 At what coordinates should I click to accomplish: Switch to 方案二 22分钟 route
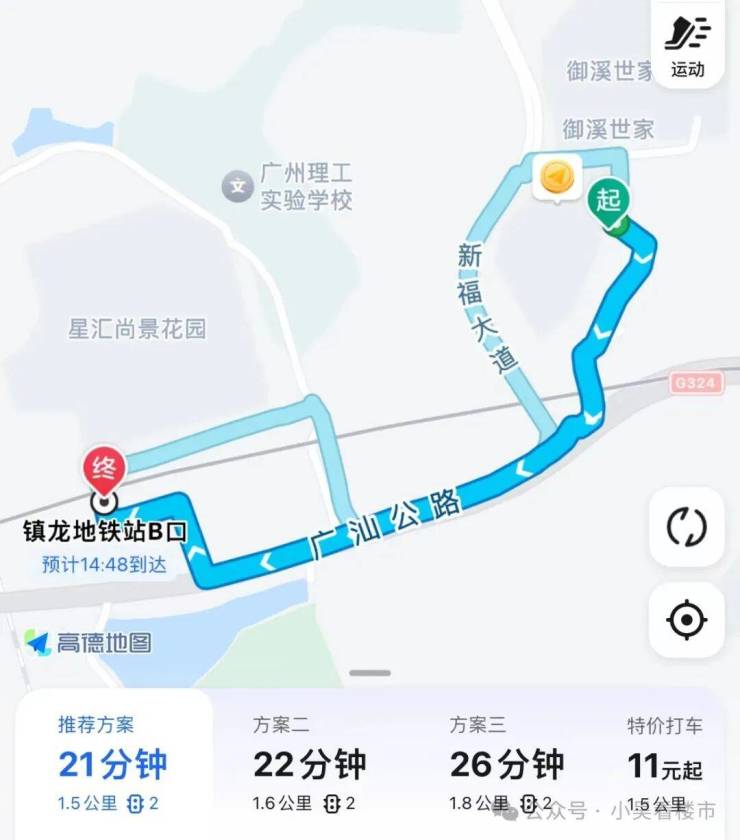(x=310, y=763)
